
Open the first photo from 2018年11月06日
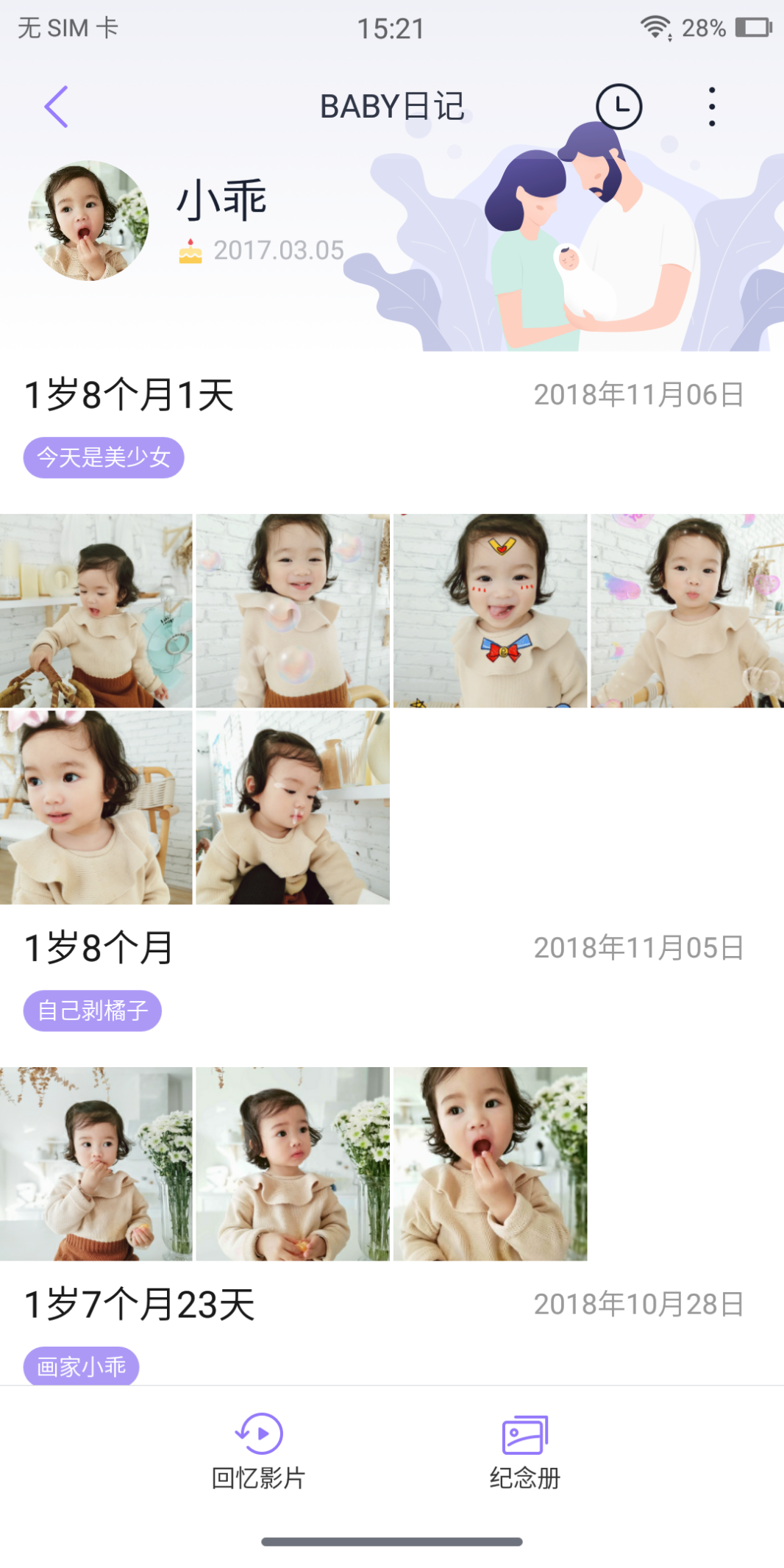coord(96,610)
